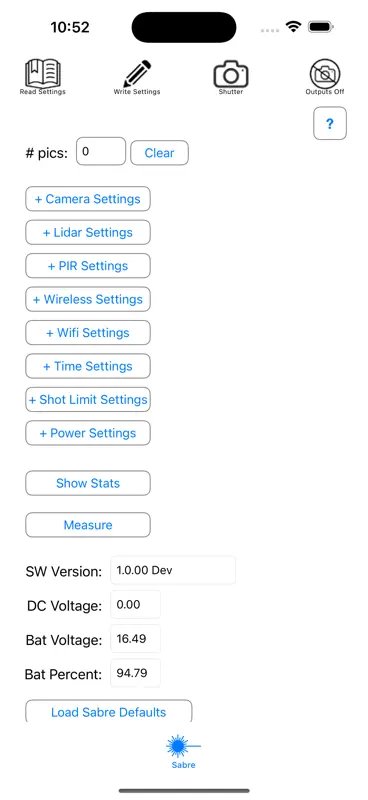Expand PIR Settings
The image size is (368, 800).
[88, 266]
